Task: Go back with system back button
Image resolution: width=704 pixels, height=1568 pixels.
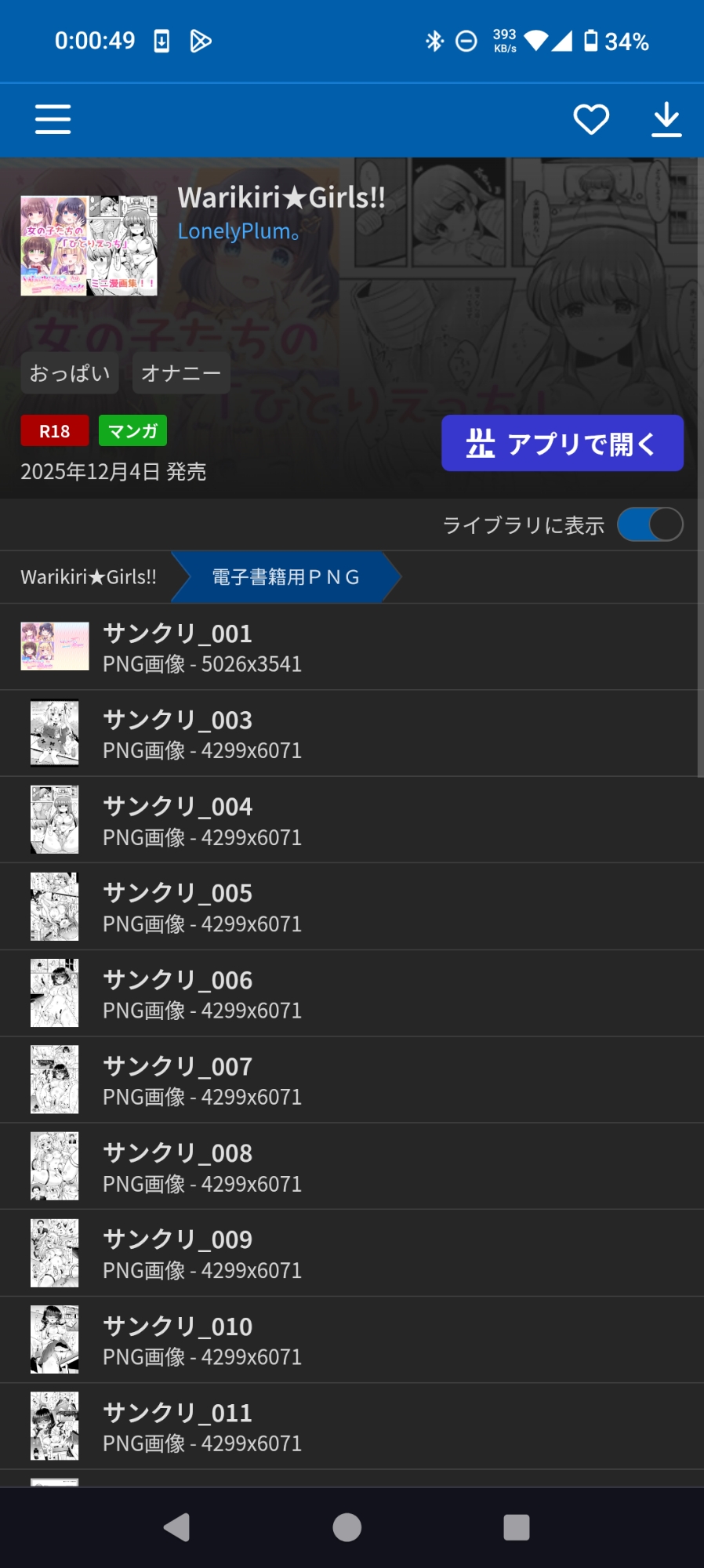Action: (x=177, y=1527)
